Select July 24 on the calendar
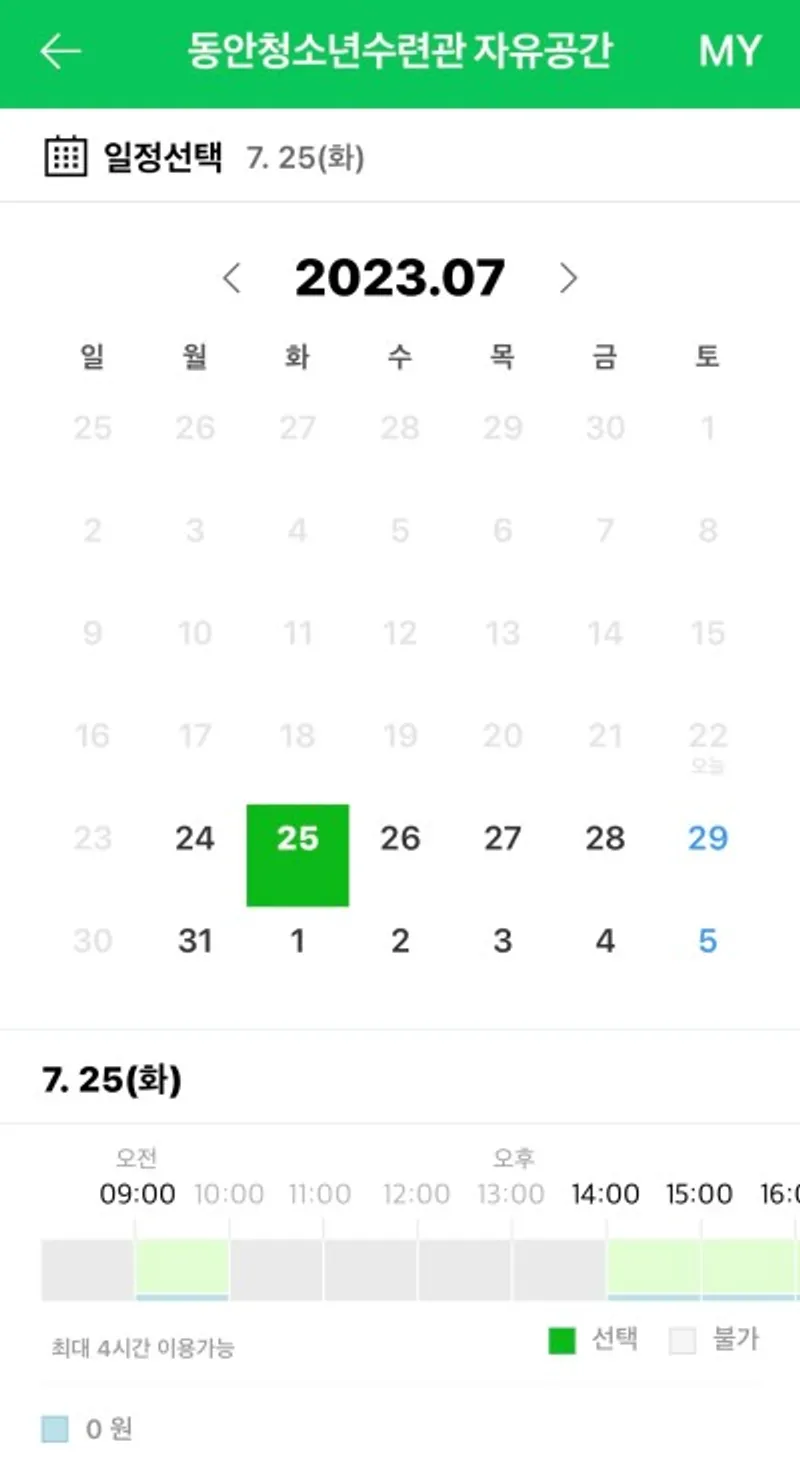 coord(195,838)
